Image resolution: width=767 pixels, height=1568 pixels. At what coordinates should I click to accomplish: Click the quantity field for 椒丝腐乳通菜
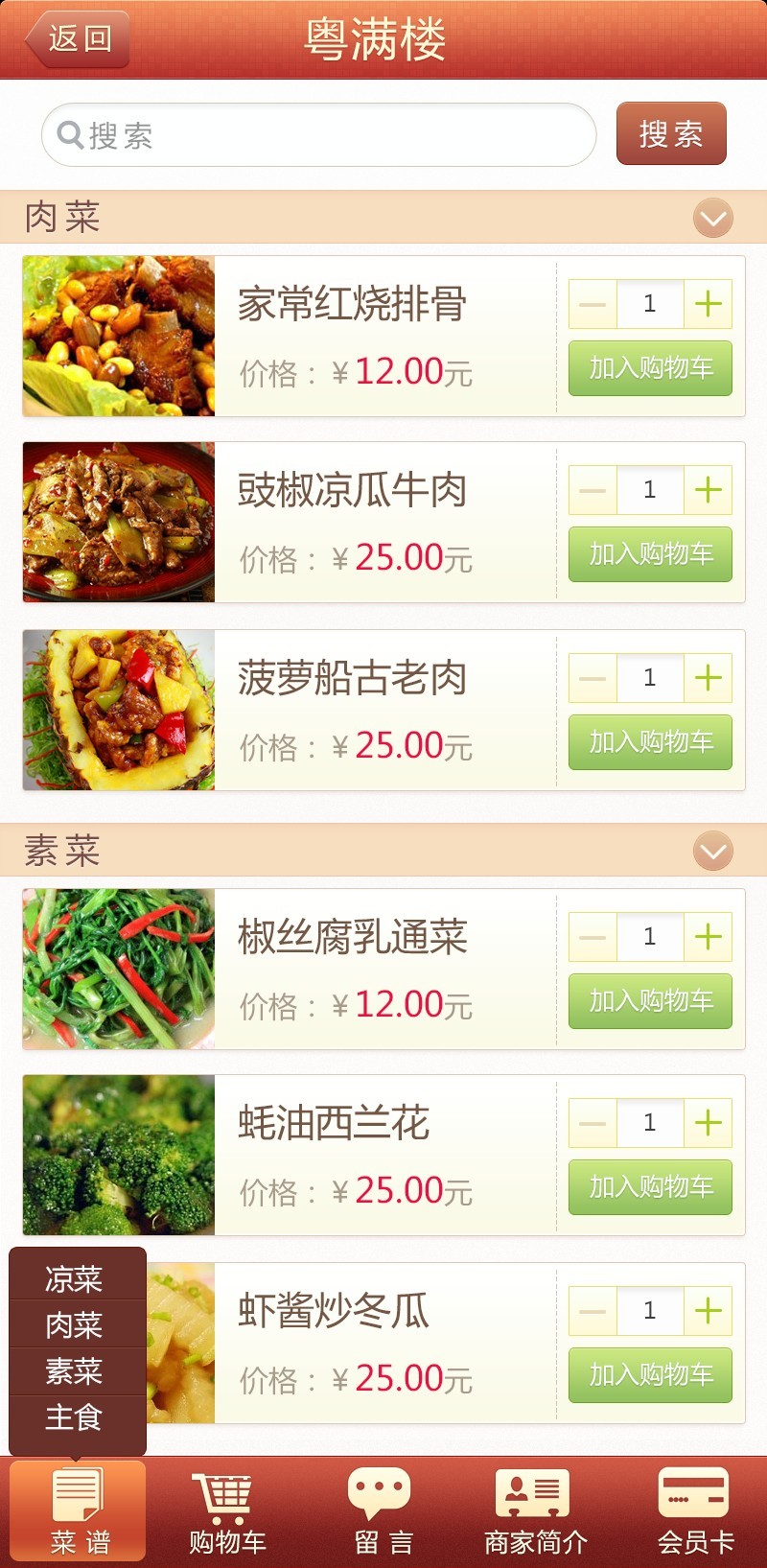[649, 937]
